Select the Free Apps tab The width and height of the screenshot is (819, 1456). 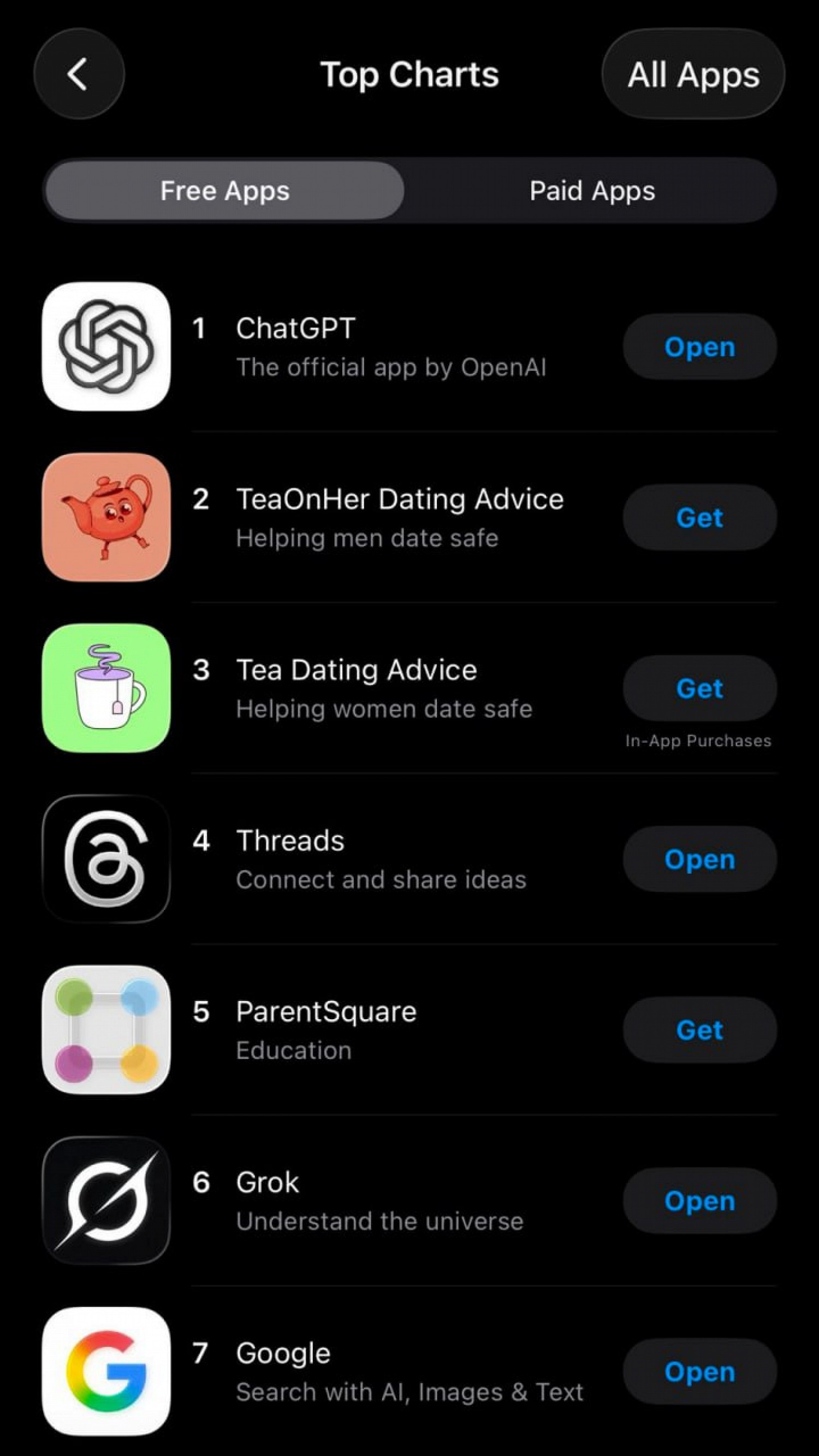pyautogui.click(x=224, y=191)
